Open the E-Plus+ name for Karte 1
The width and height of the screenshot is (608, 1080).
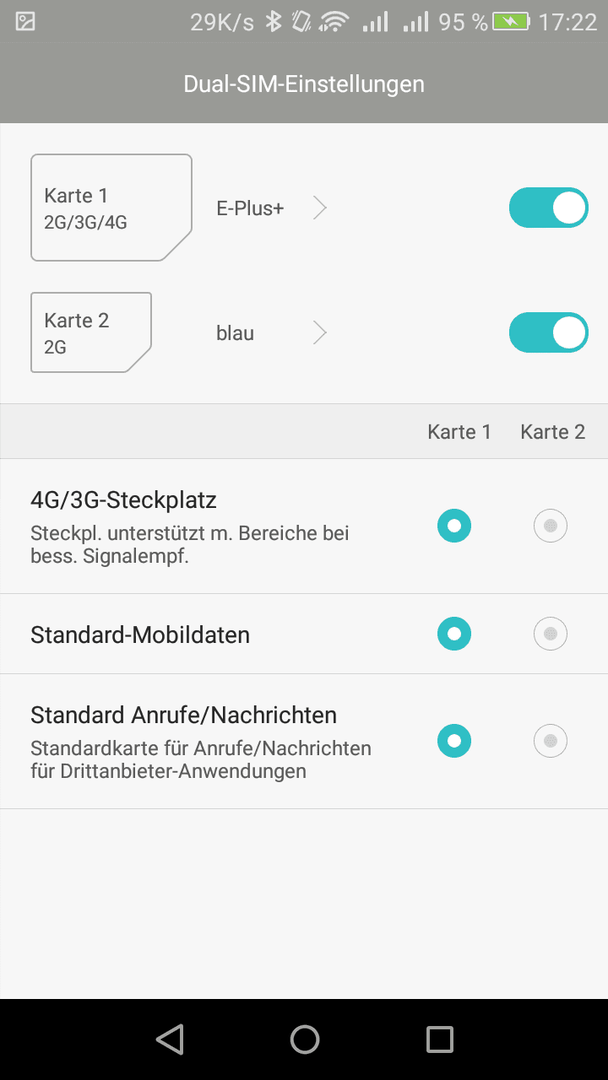[x=271, y=208]
